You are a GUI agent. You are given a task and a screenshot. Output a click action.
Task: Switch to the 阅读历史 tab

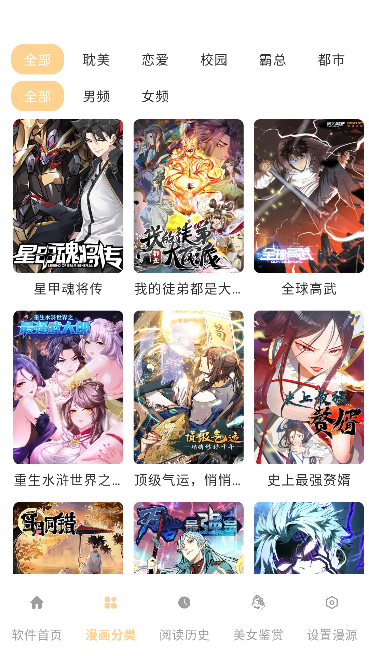[x=184, y=618]
